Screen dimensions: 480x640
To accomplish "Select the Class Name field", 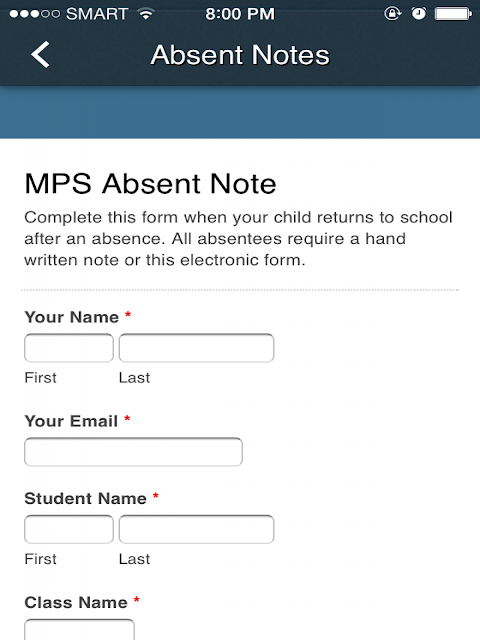I will pyautogui.click(x=80, y=629).
